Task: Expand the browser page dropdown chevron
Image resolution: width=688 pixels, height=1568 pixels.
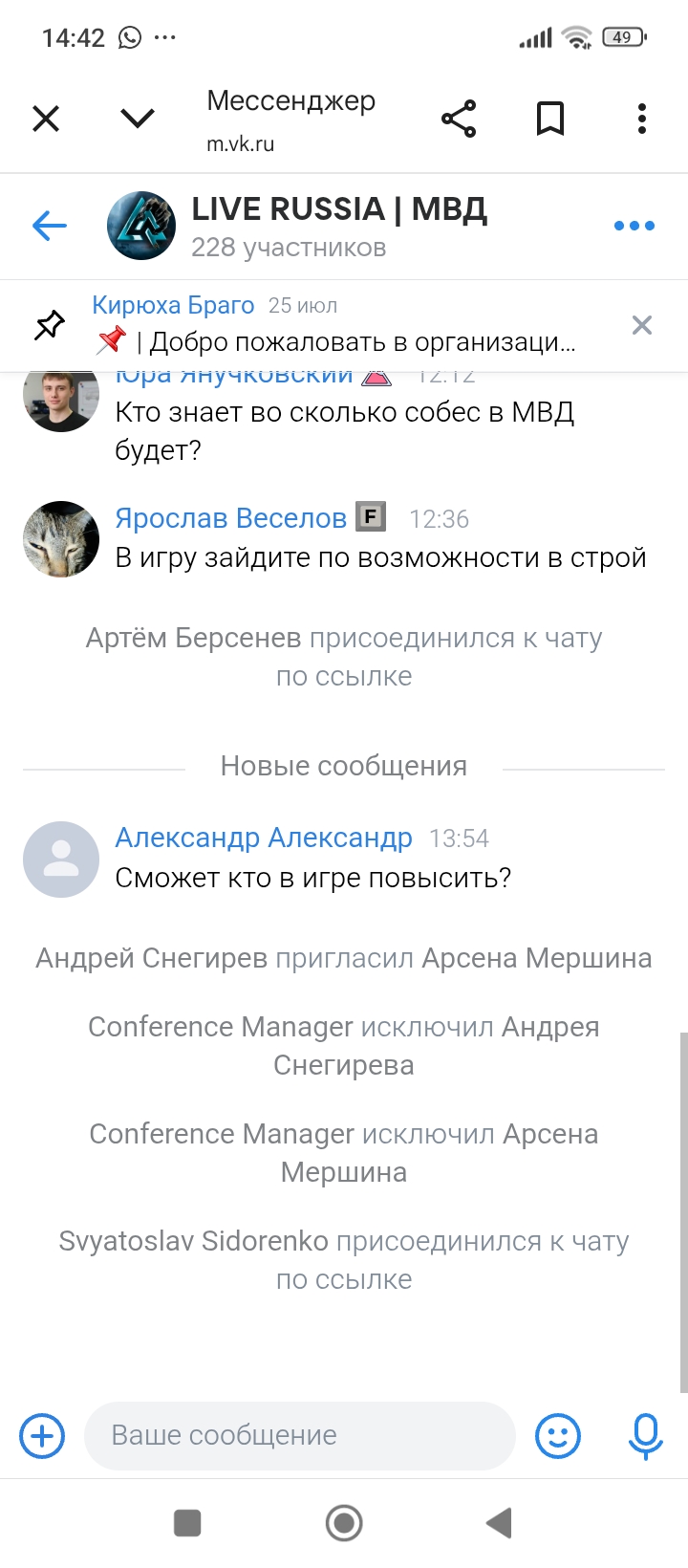Action: pos(138,119)
